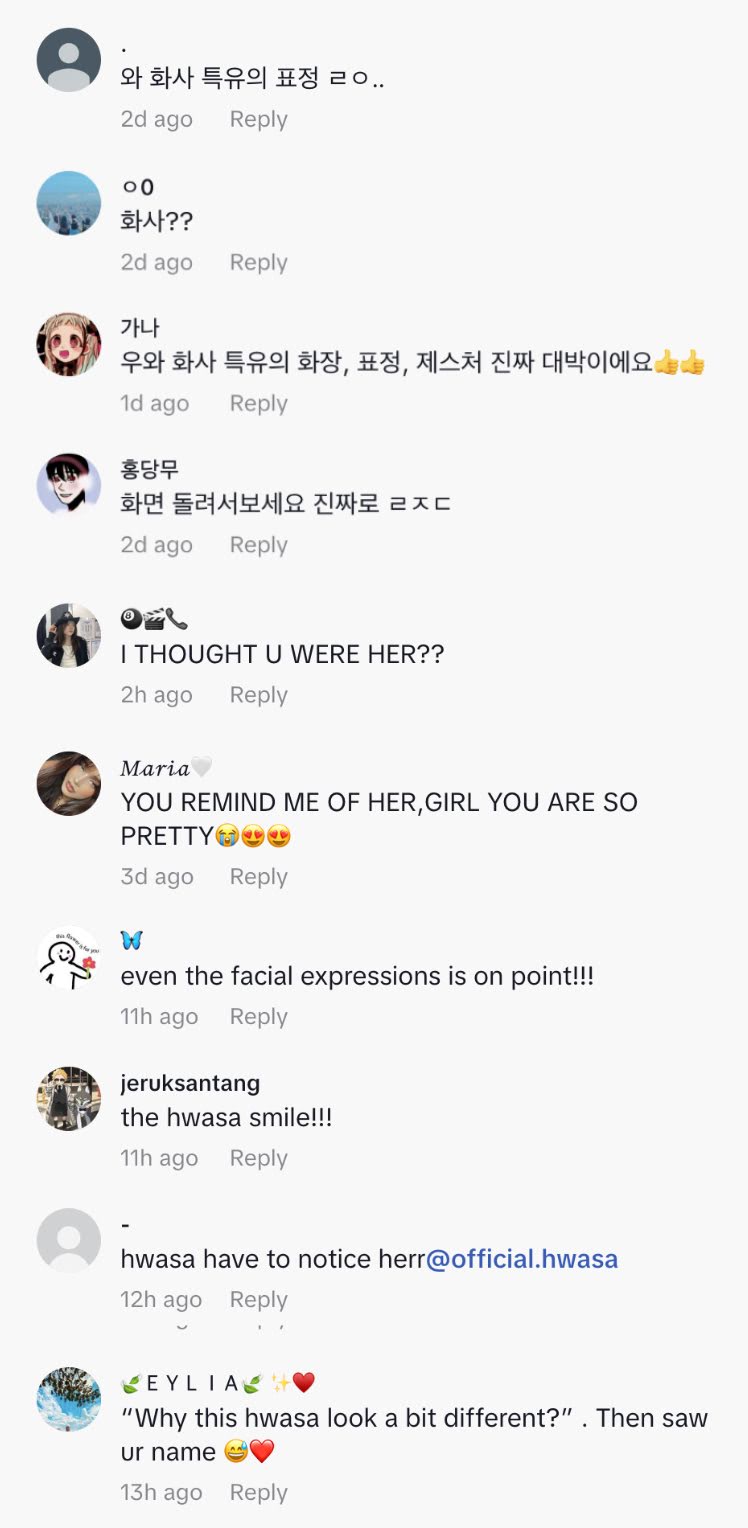Reply to the "hwasa have to notice herr" comment
The image size is (748, 1528).
pyautogui.click(x=258, y=1300)
